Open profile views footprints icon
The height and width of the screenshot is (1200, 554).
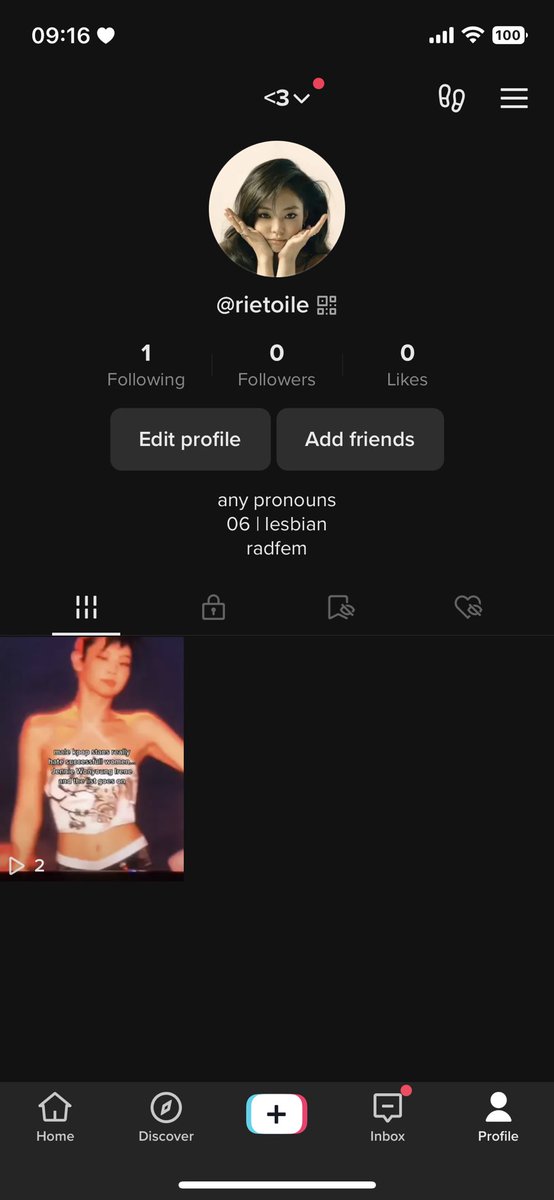tap(452, 98)
